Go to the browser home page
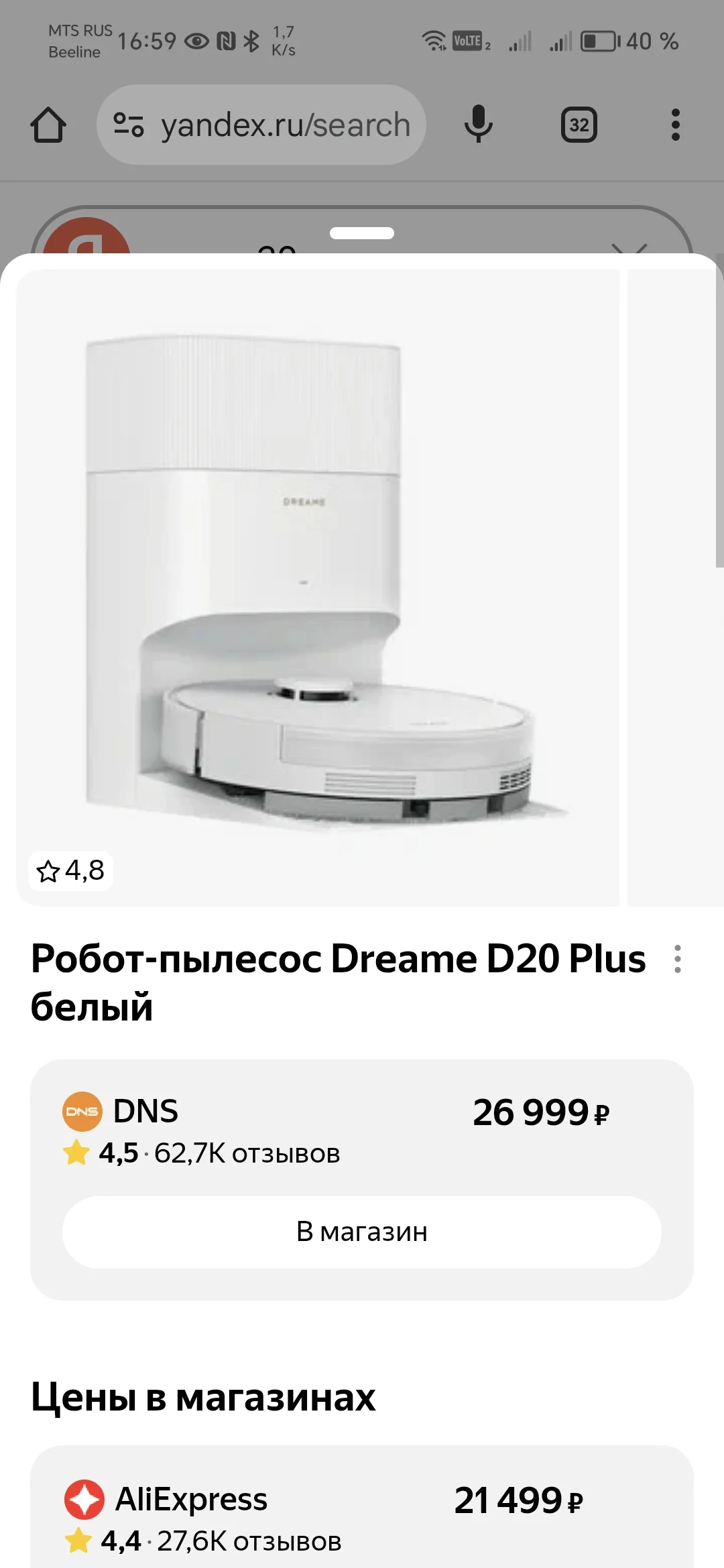This screenshot has height=1568, width=724. tap(48, 125)
